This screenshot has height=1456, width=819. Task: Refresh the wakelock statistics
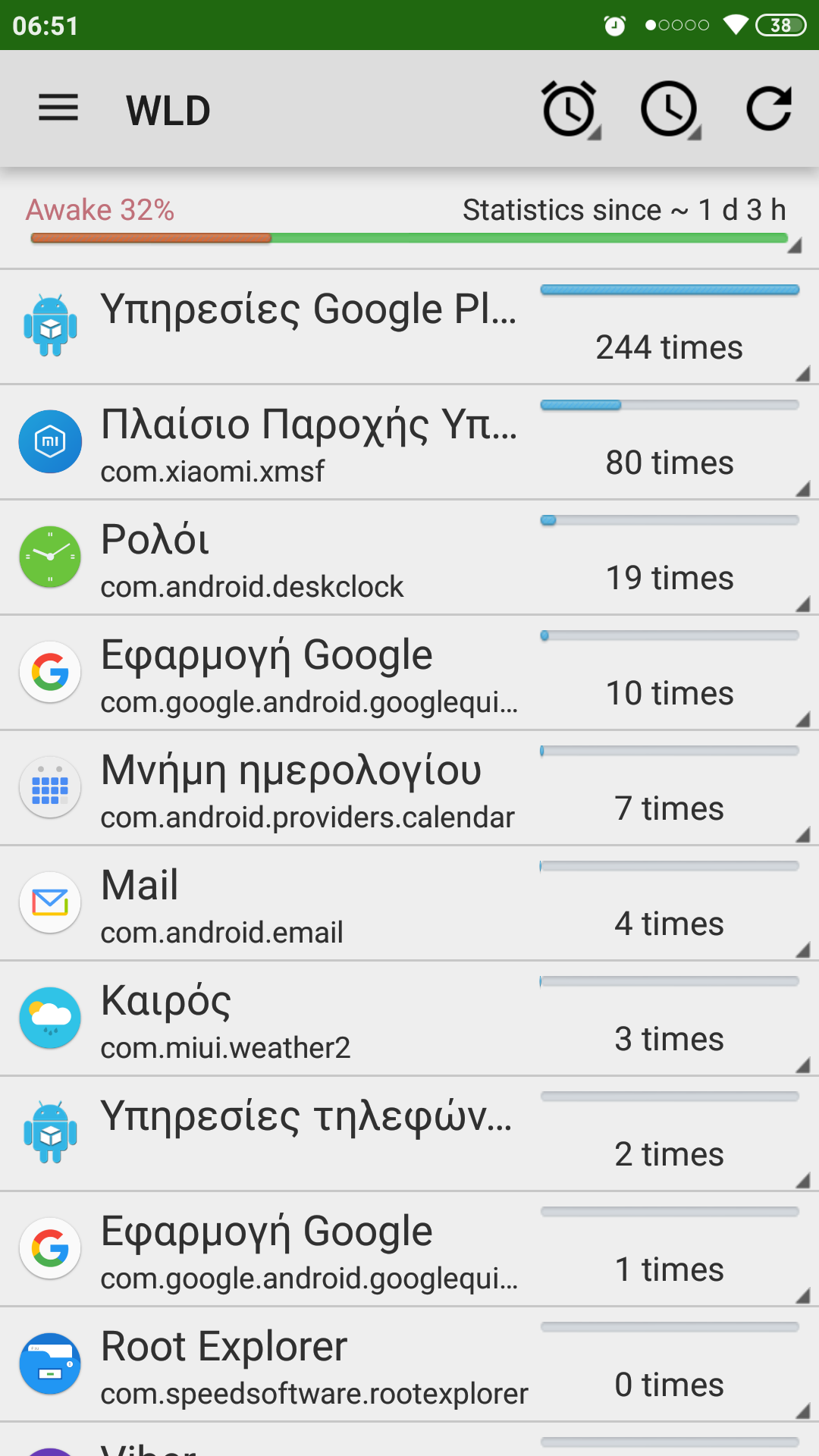pyautogui.click(x=769, y=109)
